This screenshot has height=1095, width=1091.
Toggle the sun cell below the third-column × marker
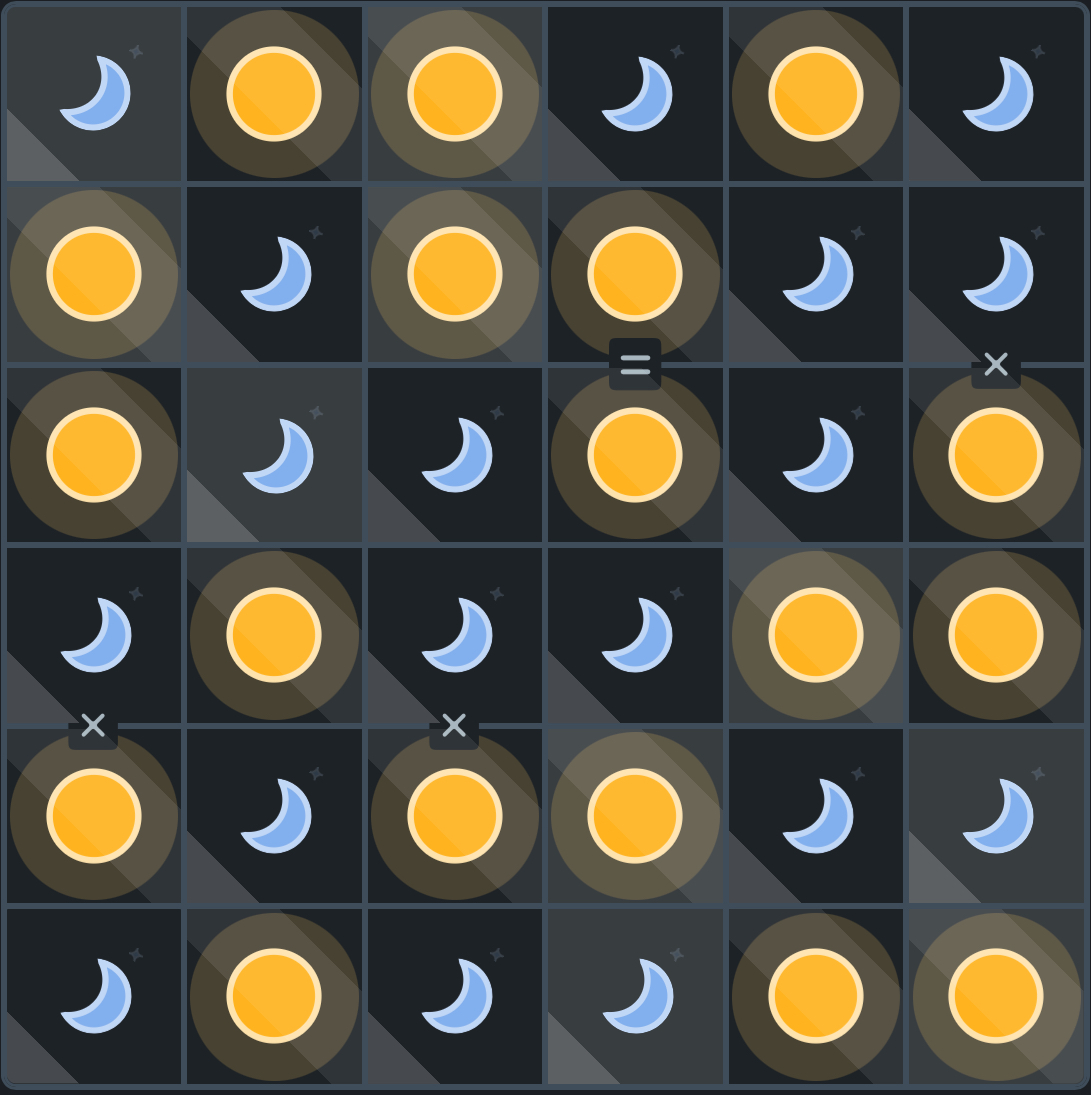coord(454,815)
